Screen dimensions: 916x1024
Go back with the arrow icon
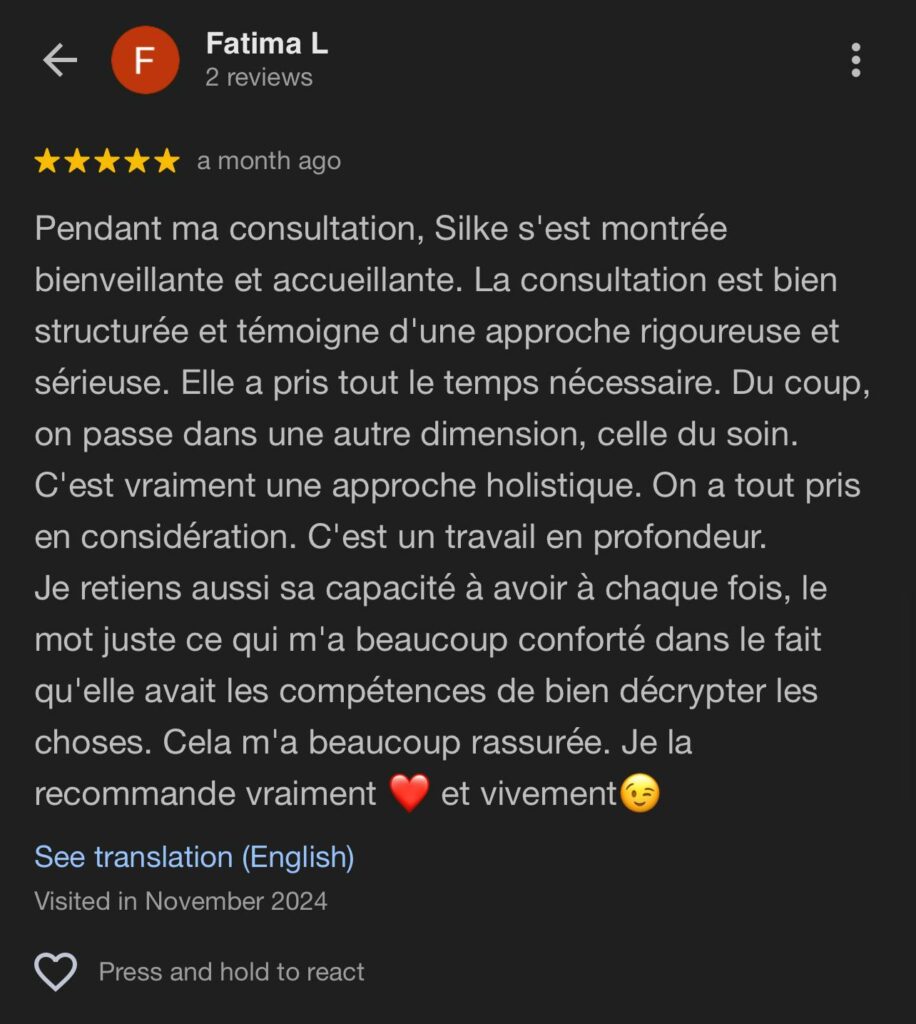tap(60, 60)
